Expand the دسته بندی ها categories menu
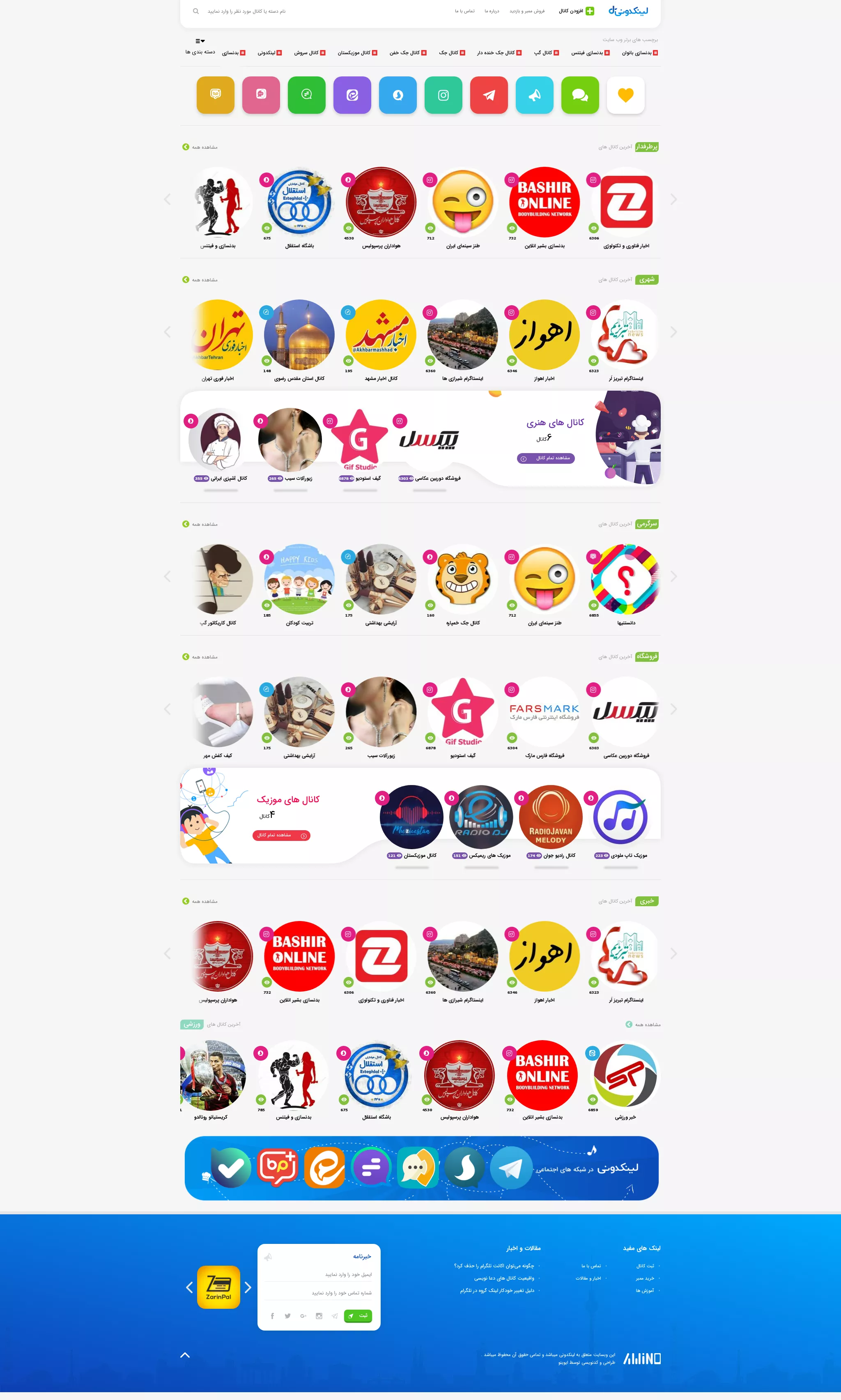 point(200,47)
